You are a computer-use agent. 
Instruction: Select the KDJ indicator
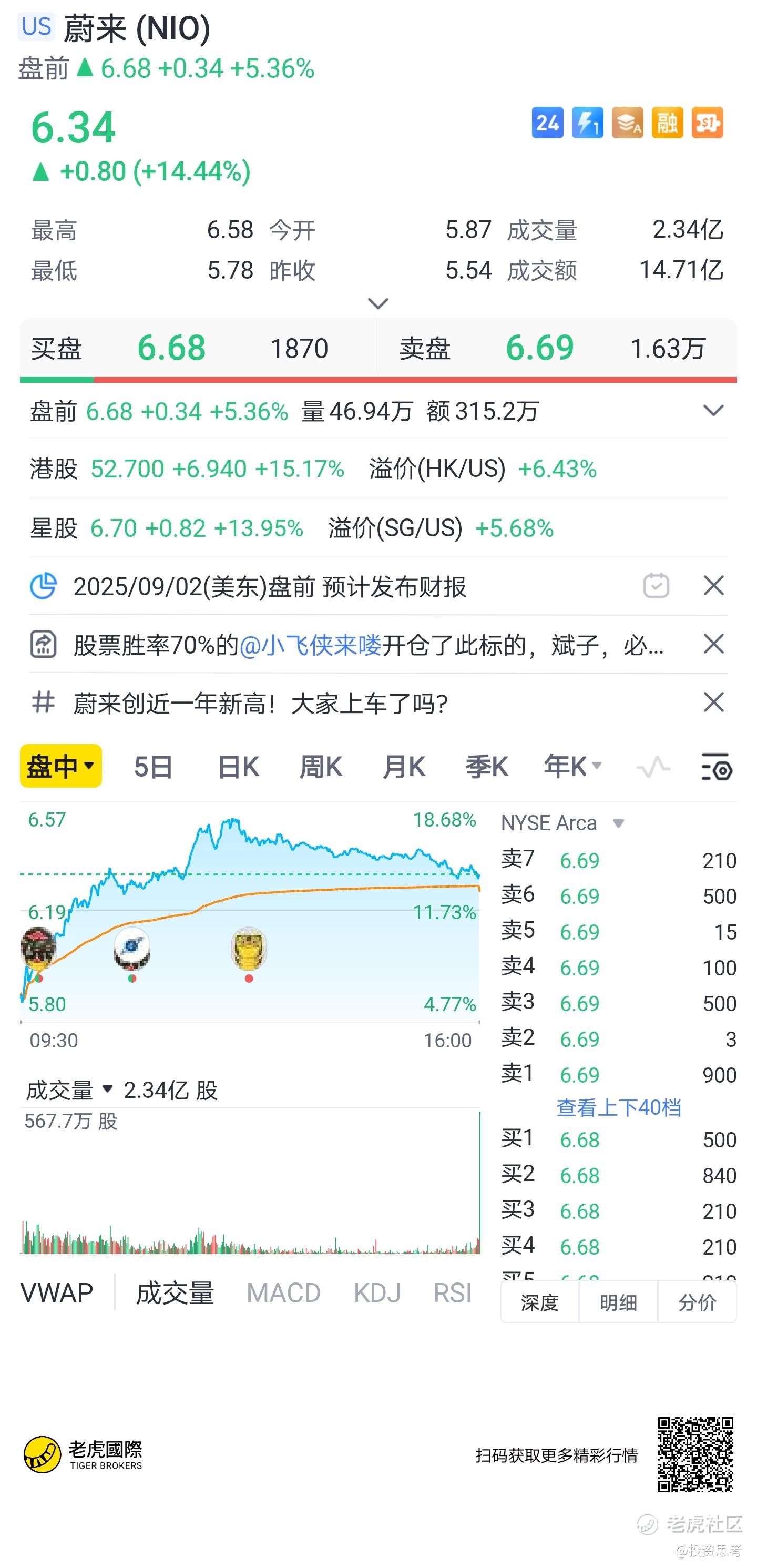(377, 1292)
